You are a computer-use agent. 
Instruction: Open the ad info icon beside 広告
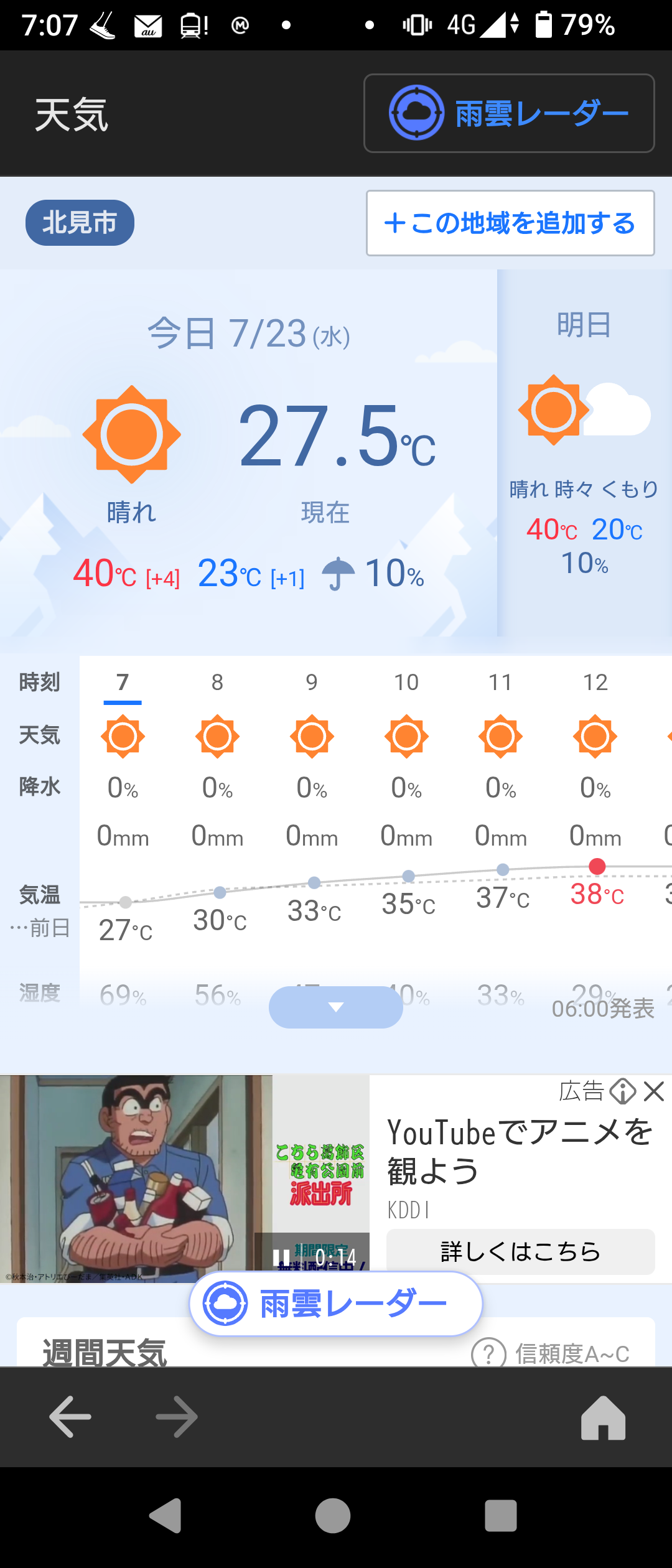pos(623,1091)
